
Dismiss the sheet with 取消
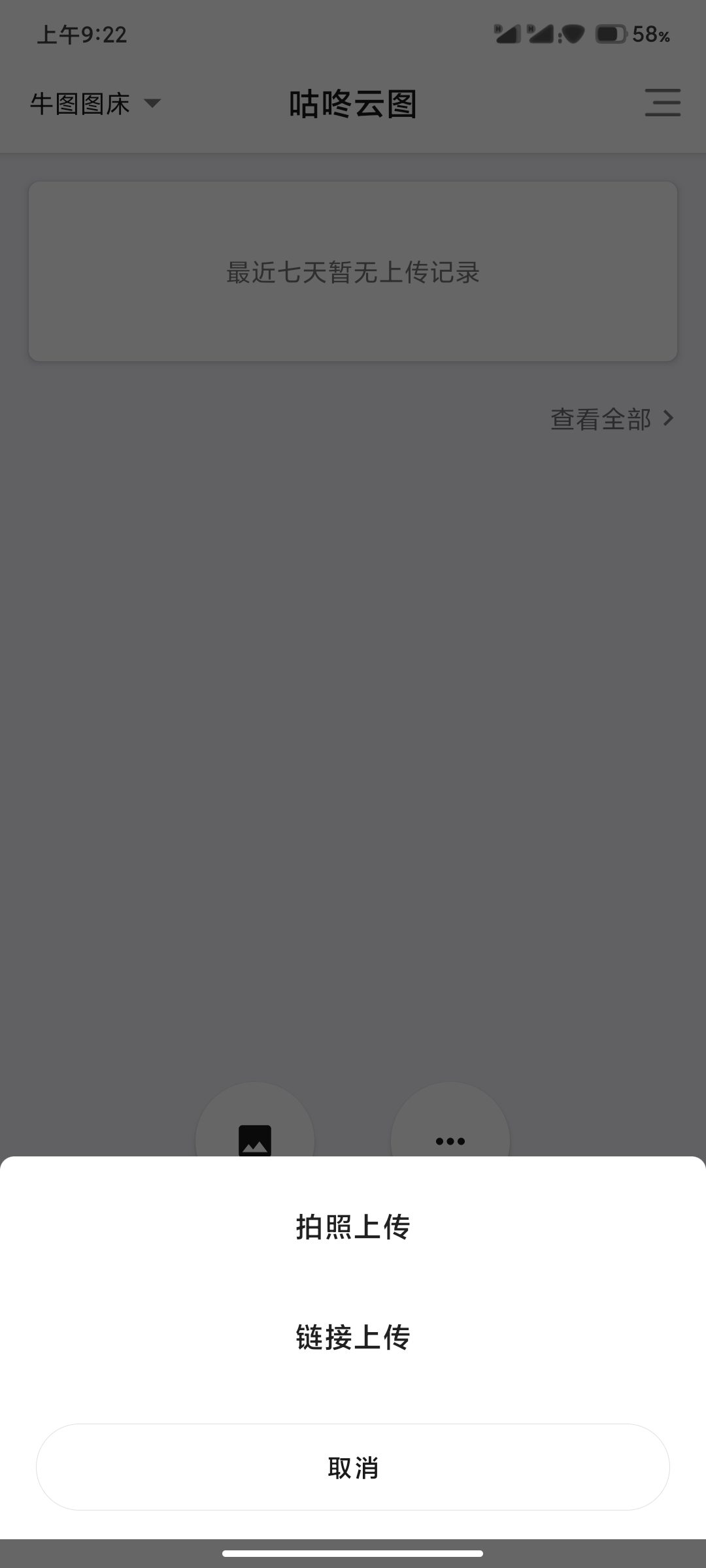[x=353, y=1467]
